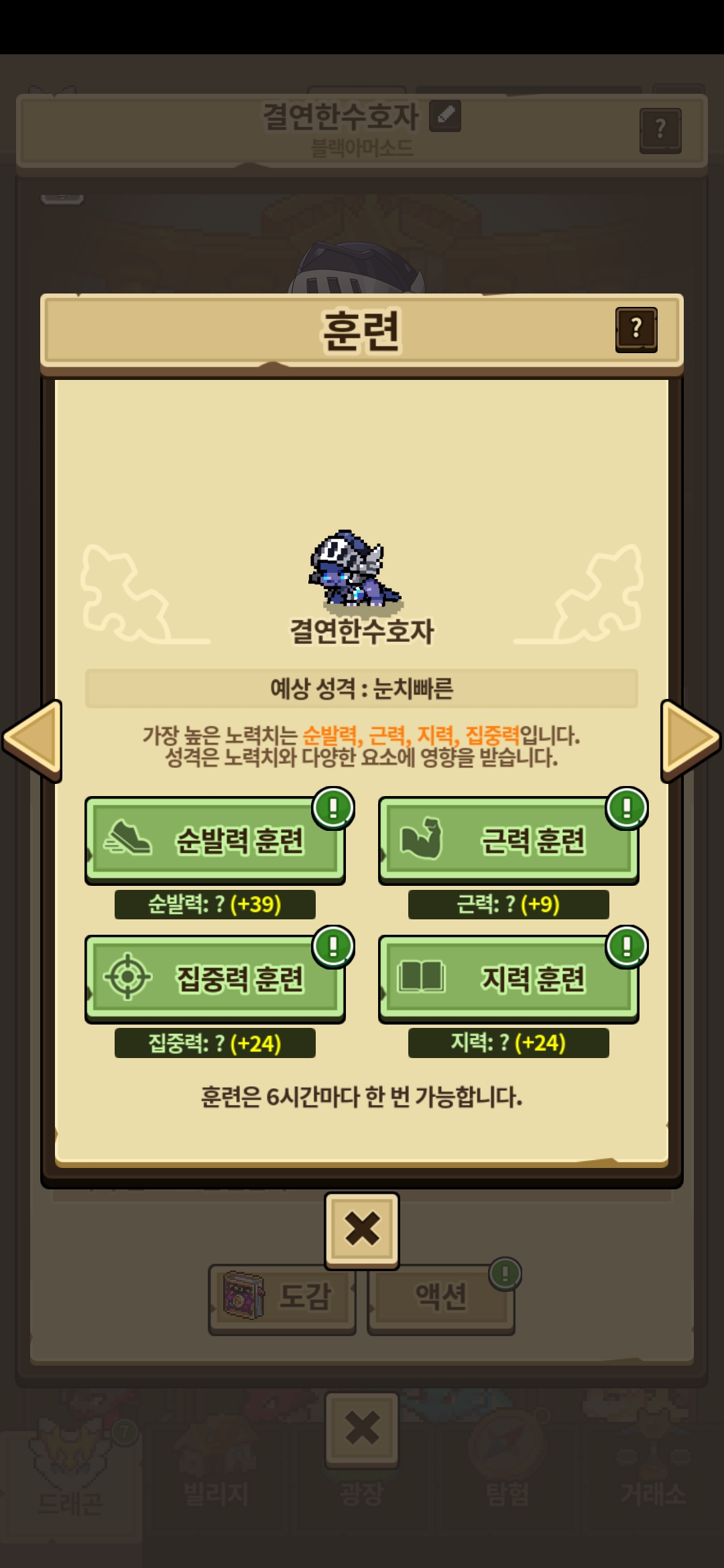Open the help icon in the 훈련 dialog
The height and width of the screenshot is (1568, 724).
point(636,329)
